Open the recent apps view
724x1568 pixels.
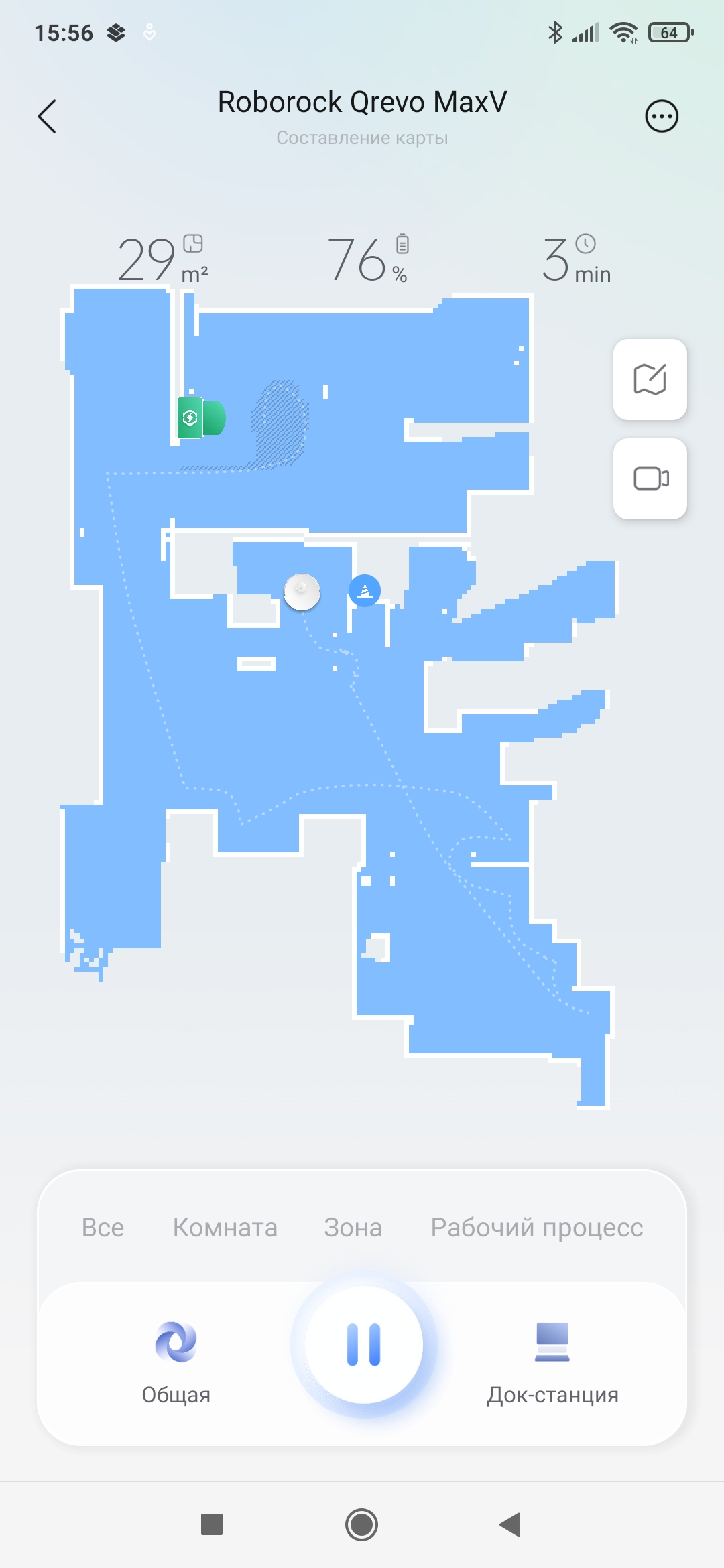click(x=212, y=1524)
